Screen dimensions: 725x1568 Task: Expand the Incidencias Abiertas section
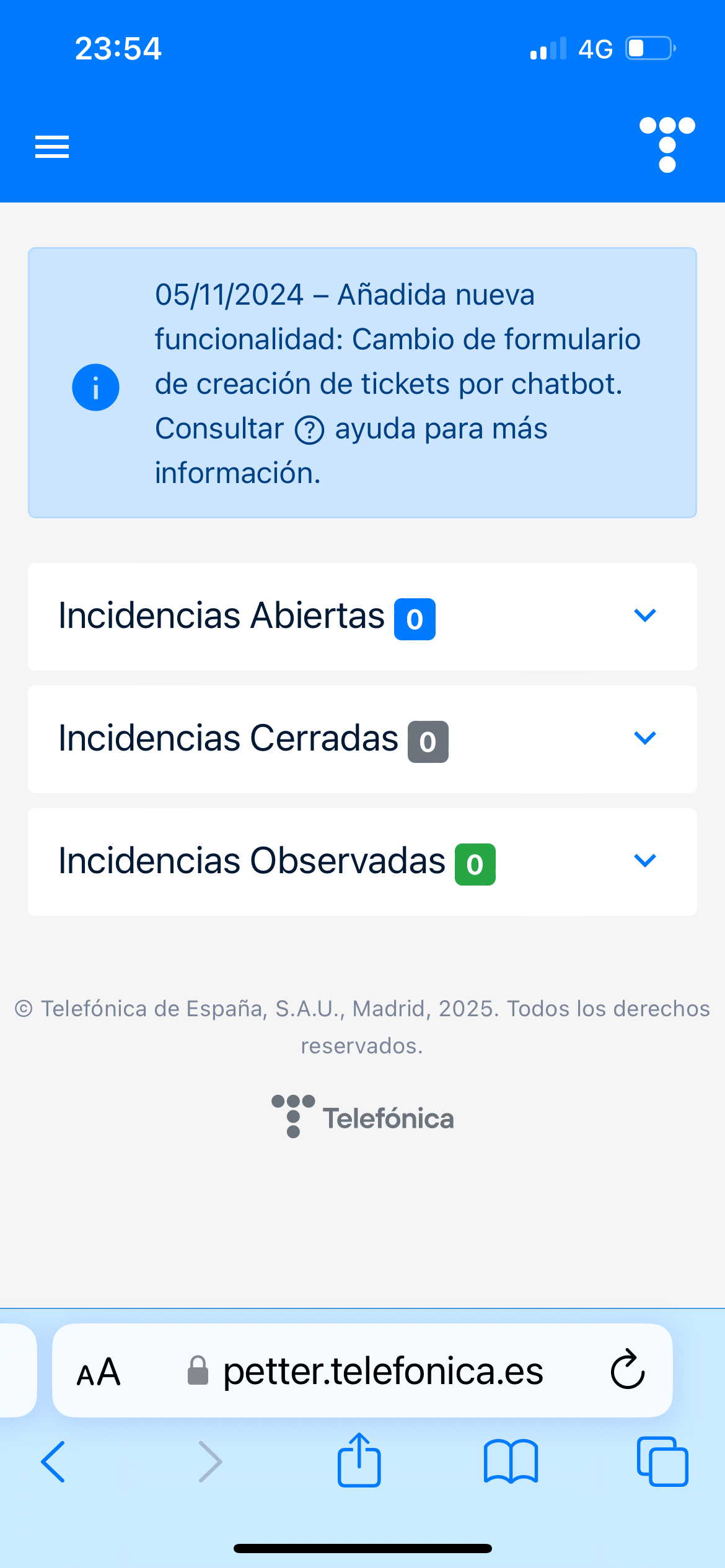click(x=644, y=616)
